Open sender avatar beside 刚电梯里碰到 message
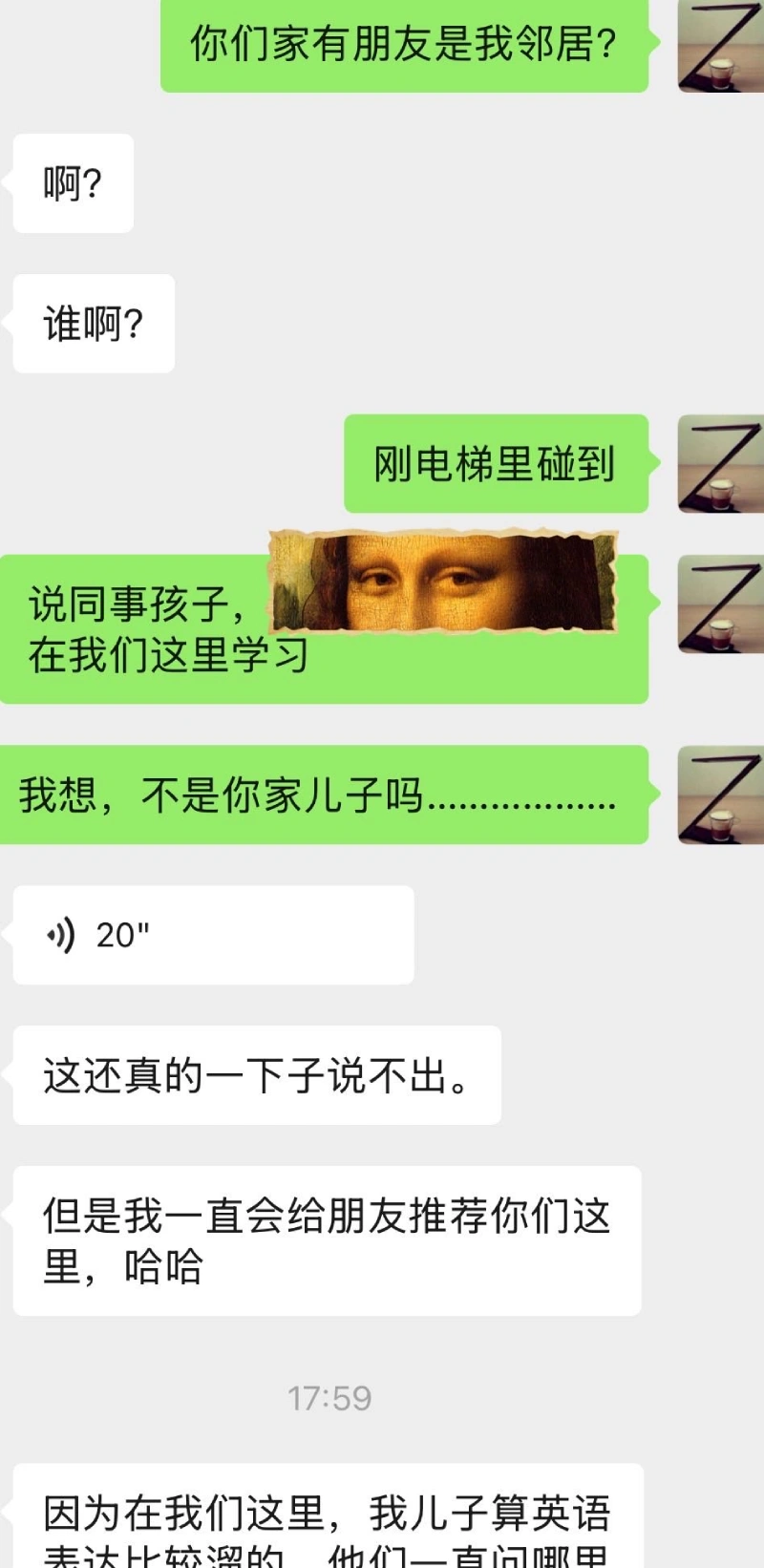Screen dimensions: 764x1568 pos(720,464)
